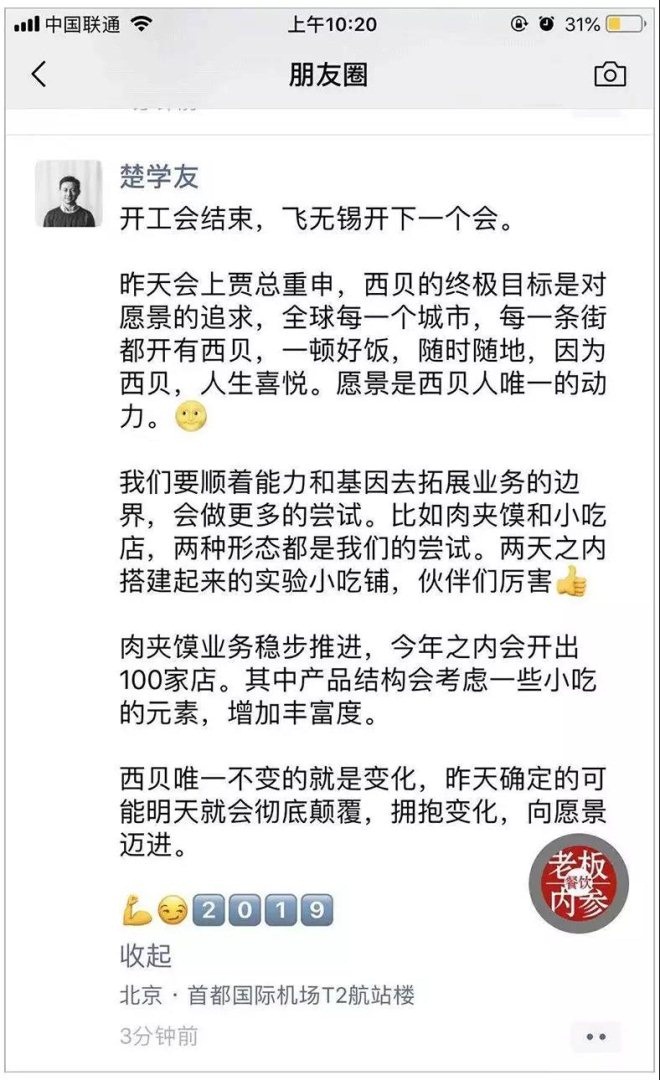Open the camera to post a moment
This screenshot has height=1080, width=660.
pos(610,74)
